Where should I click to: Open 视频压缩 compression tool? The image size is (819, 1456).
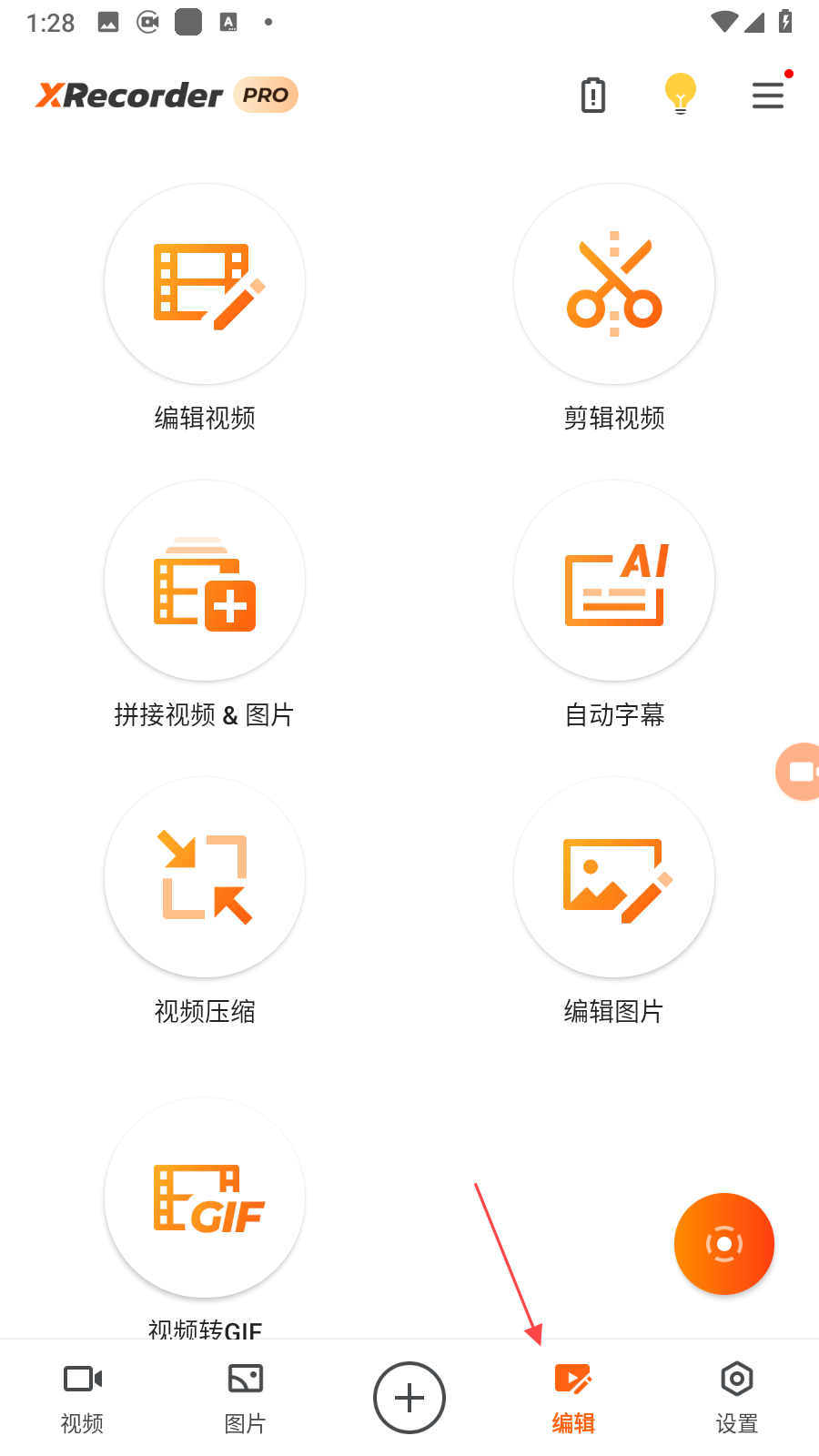pos(205,878)
